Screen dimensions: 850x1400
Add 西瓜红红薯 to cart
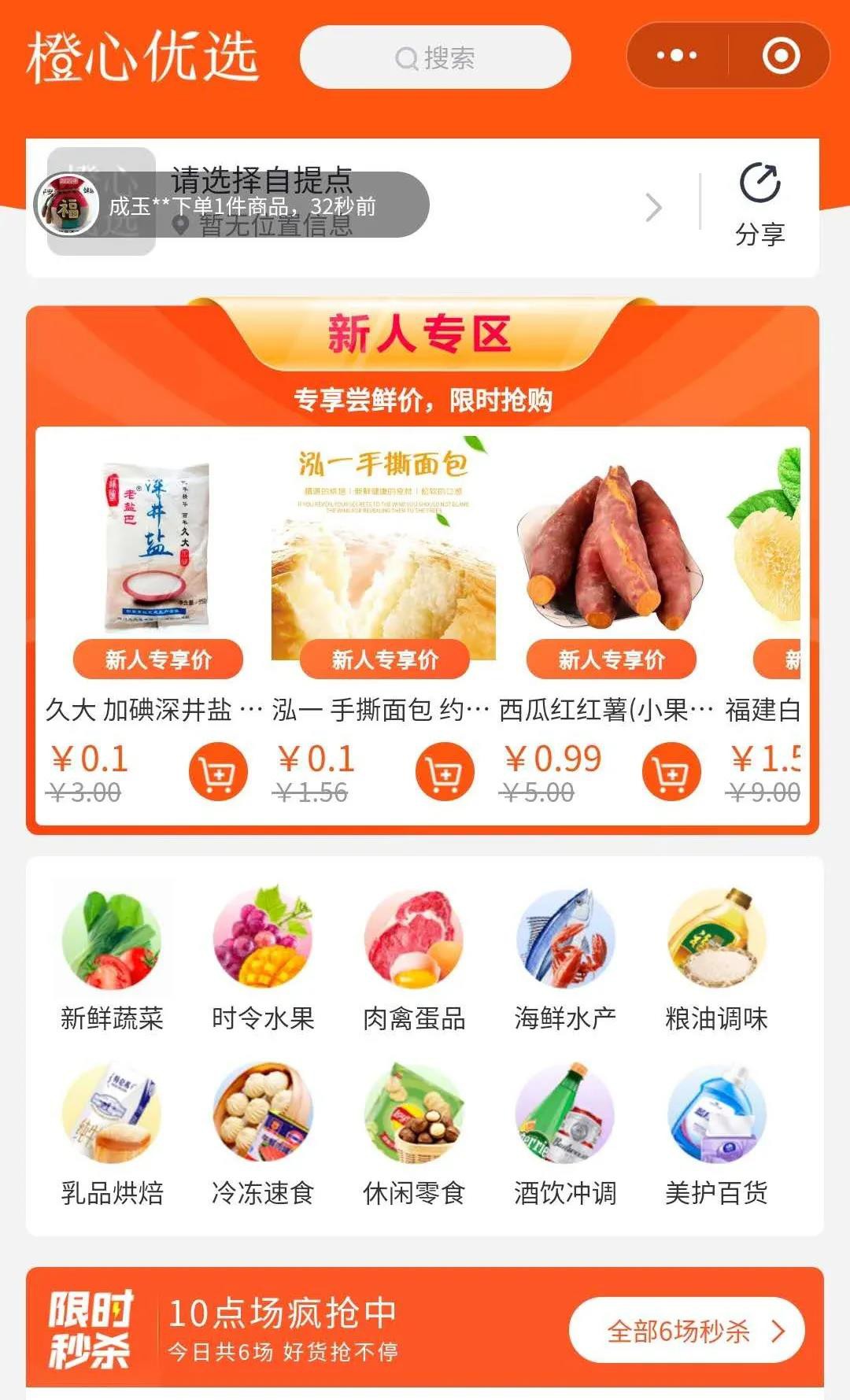tap(671, 772)
